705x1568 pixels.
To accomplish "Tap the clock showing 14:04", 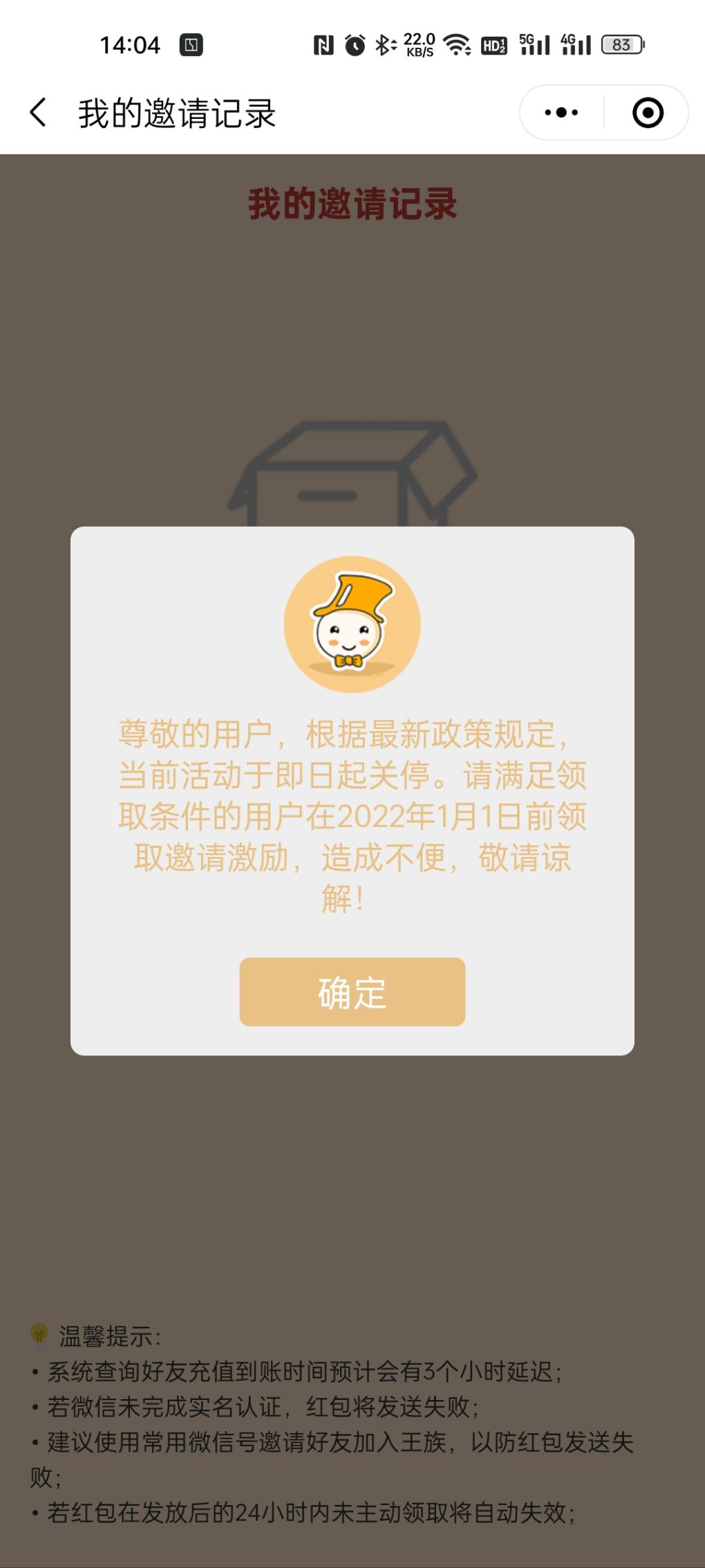I will (130, 44).
